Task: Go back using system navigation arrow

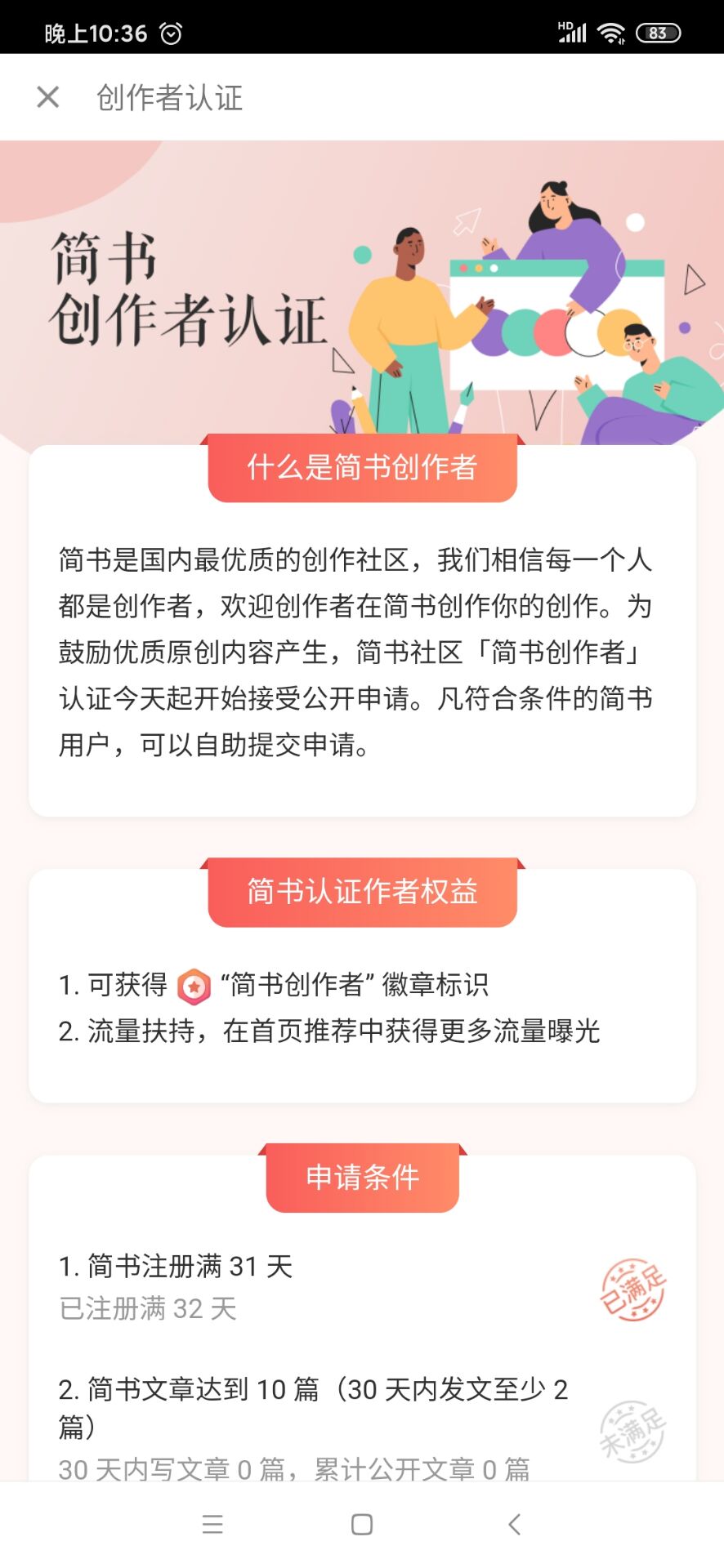Action: (x=514, y=1524)
